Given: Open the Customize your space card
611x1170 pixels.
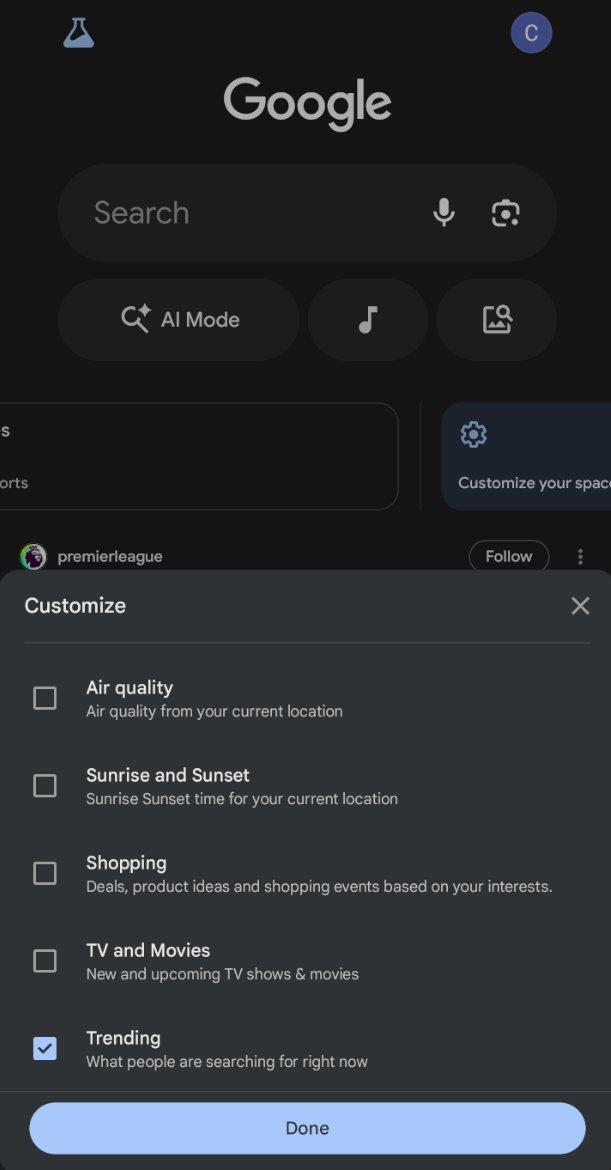Looking at the screenshot, I should point(528,457).
